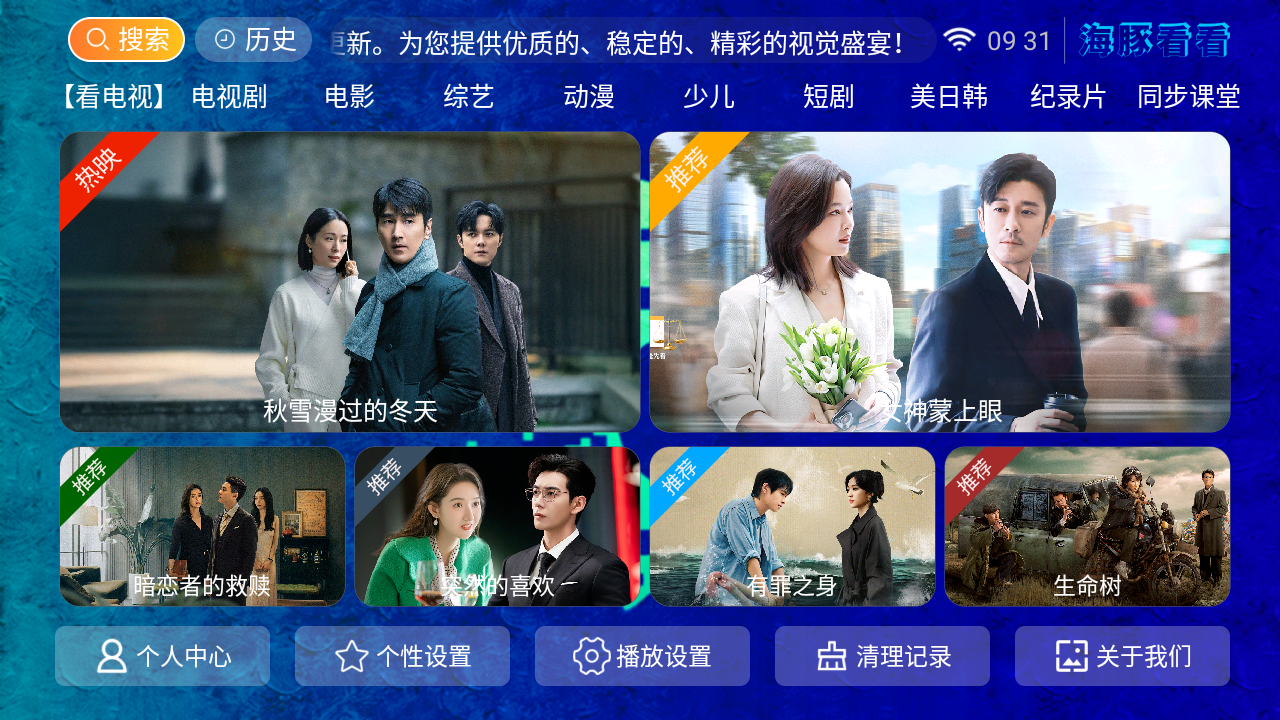Switch to the 看电视 tab
1280x720 pixels.
[x=114, y=97]
